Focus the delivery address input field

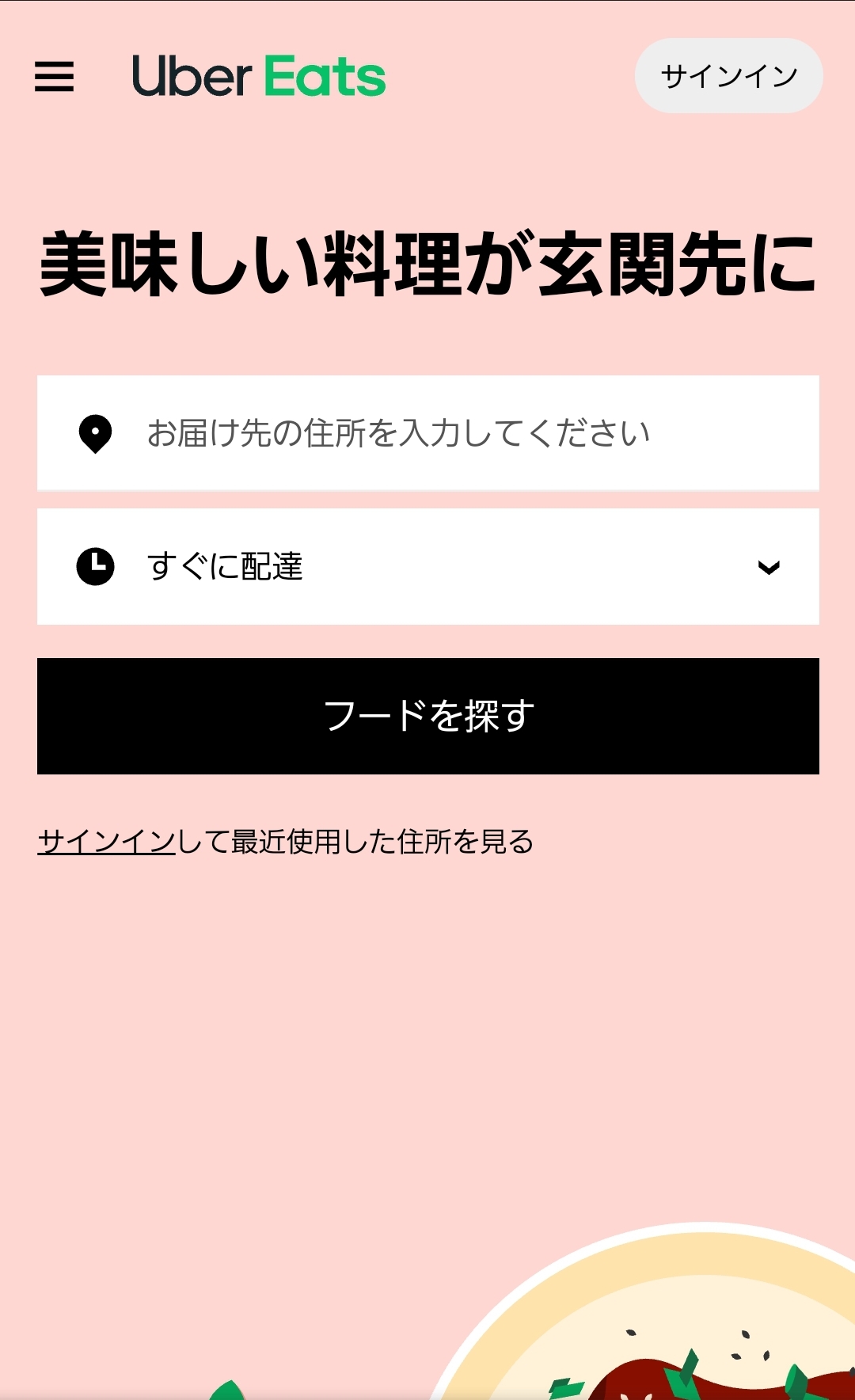click(428, 433)
